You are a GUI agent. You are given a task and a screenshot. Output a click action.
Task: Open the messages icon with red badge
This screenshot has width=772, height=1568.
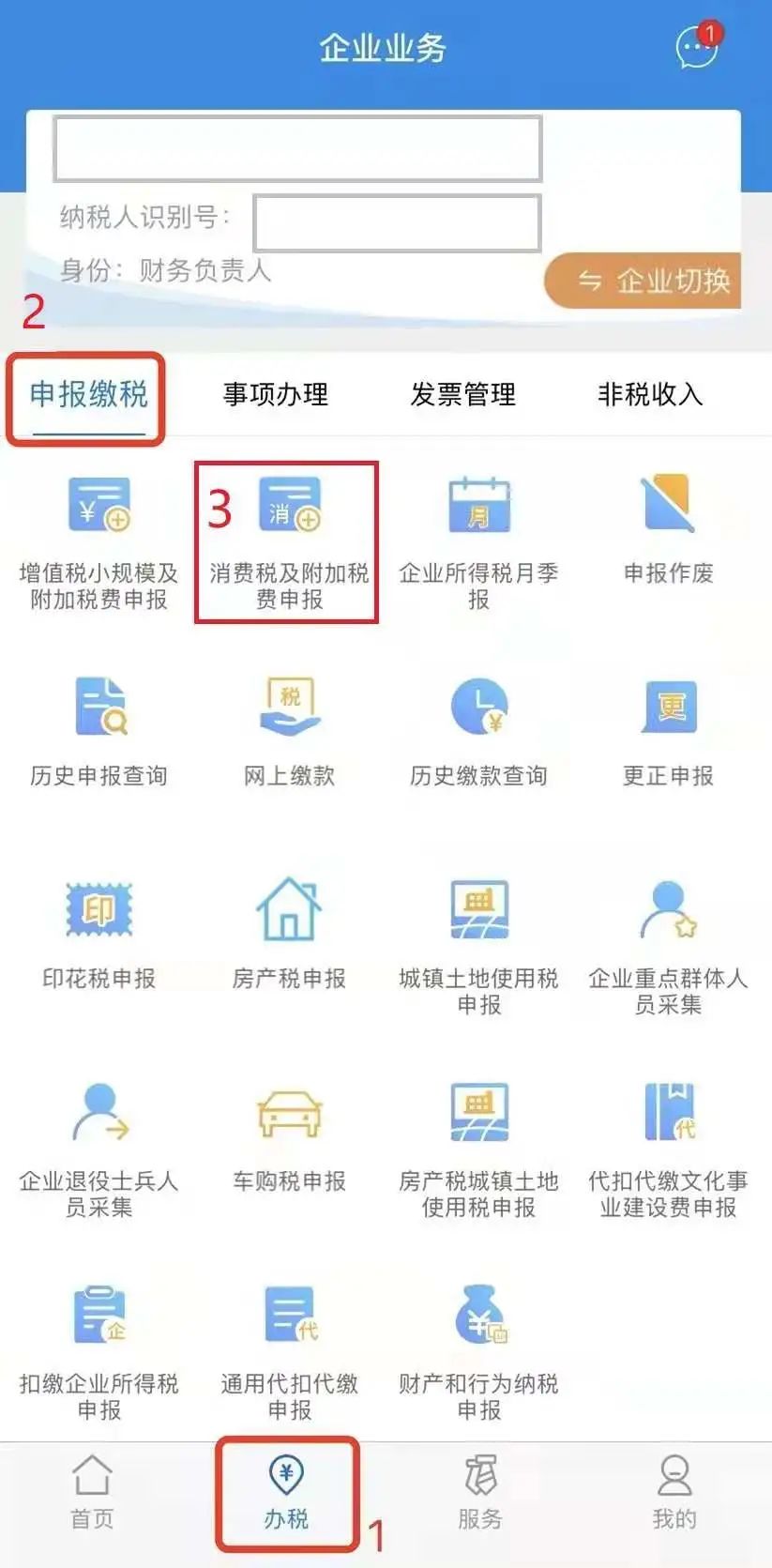pos(698,46)
